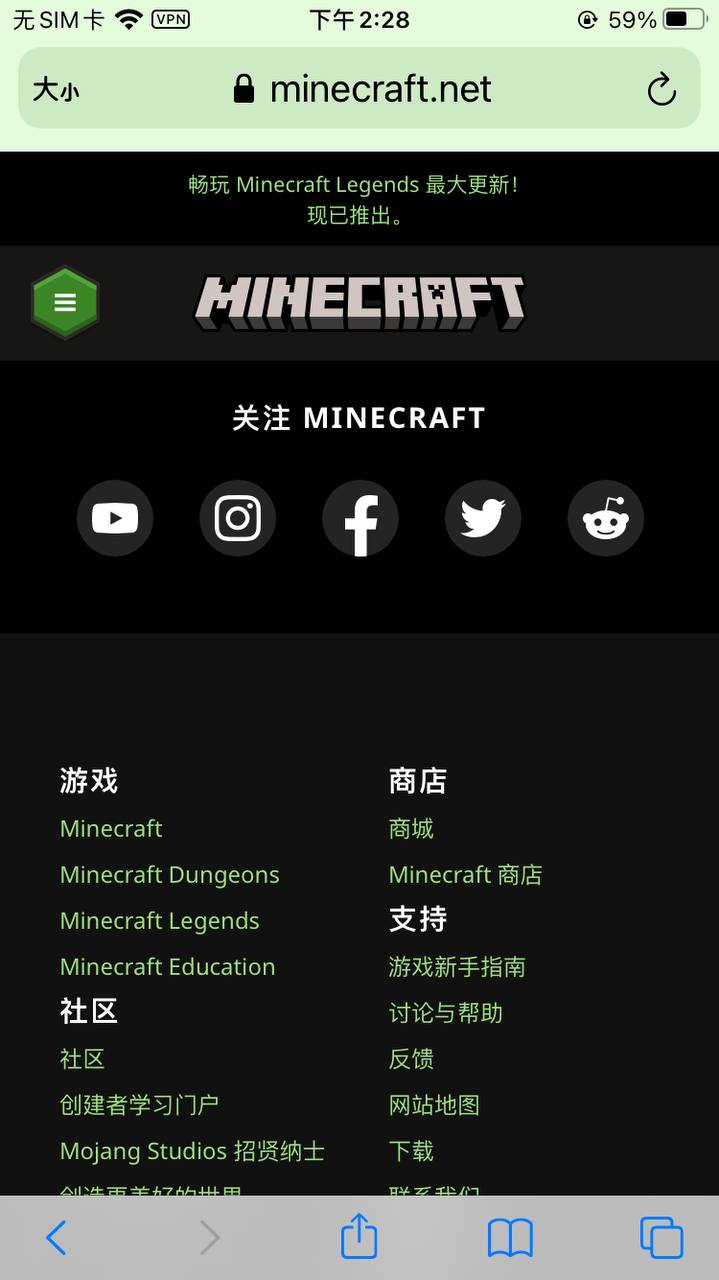Open the 网站地图 link
The image size is (719, 1280).
(x=434, y=1105)
